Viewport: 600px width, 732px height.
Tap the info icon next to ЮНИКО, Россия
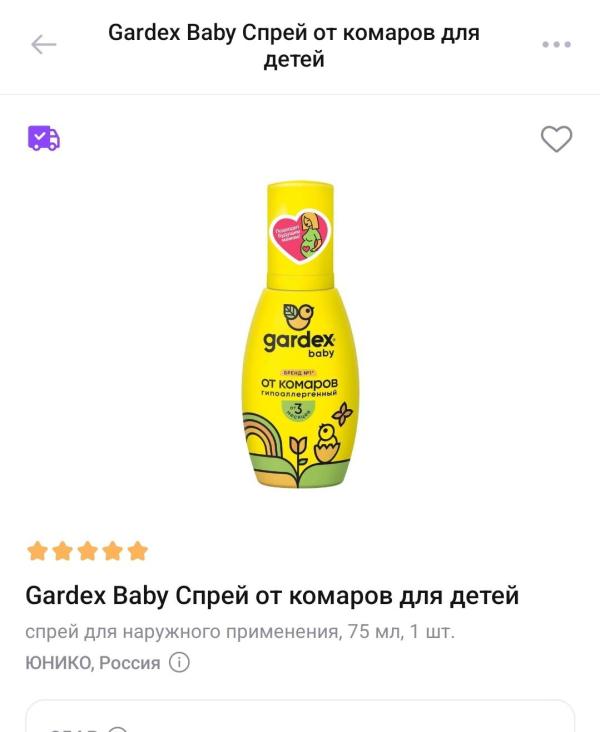179,662
